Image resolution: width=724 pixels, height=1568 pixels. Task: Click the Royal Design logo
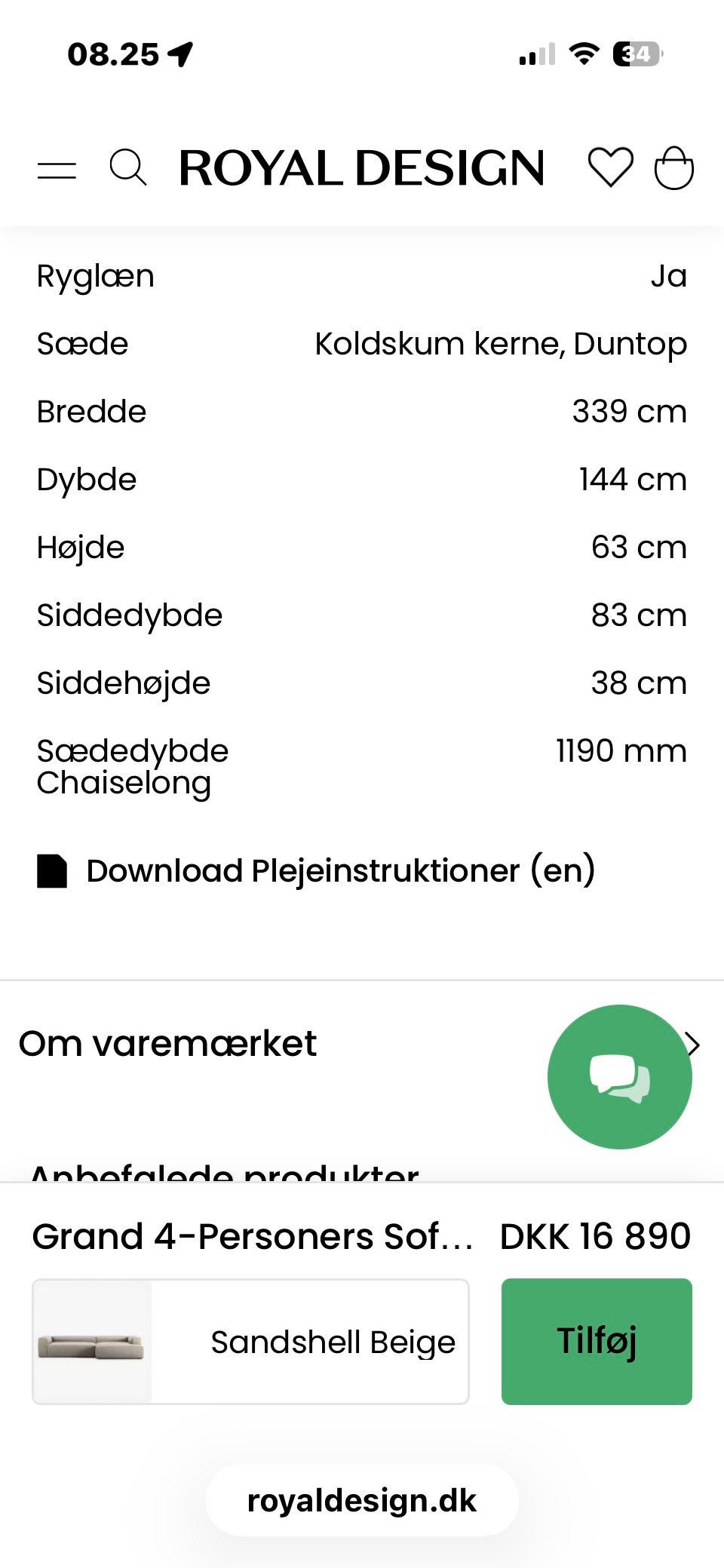pos(362,167)
